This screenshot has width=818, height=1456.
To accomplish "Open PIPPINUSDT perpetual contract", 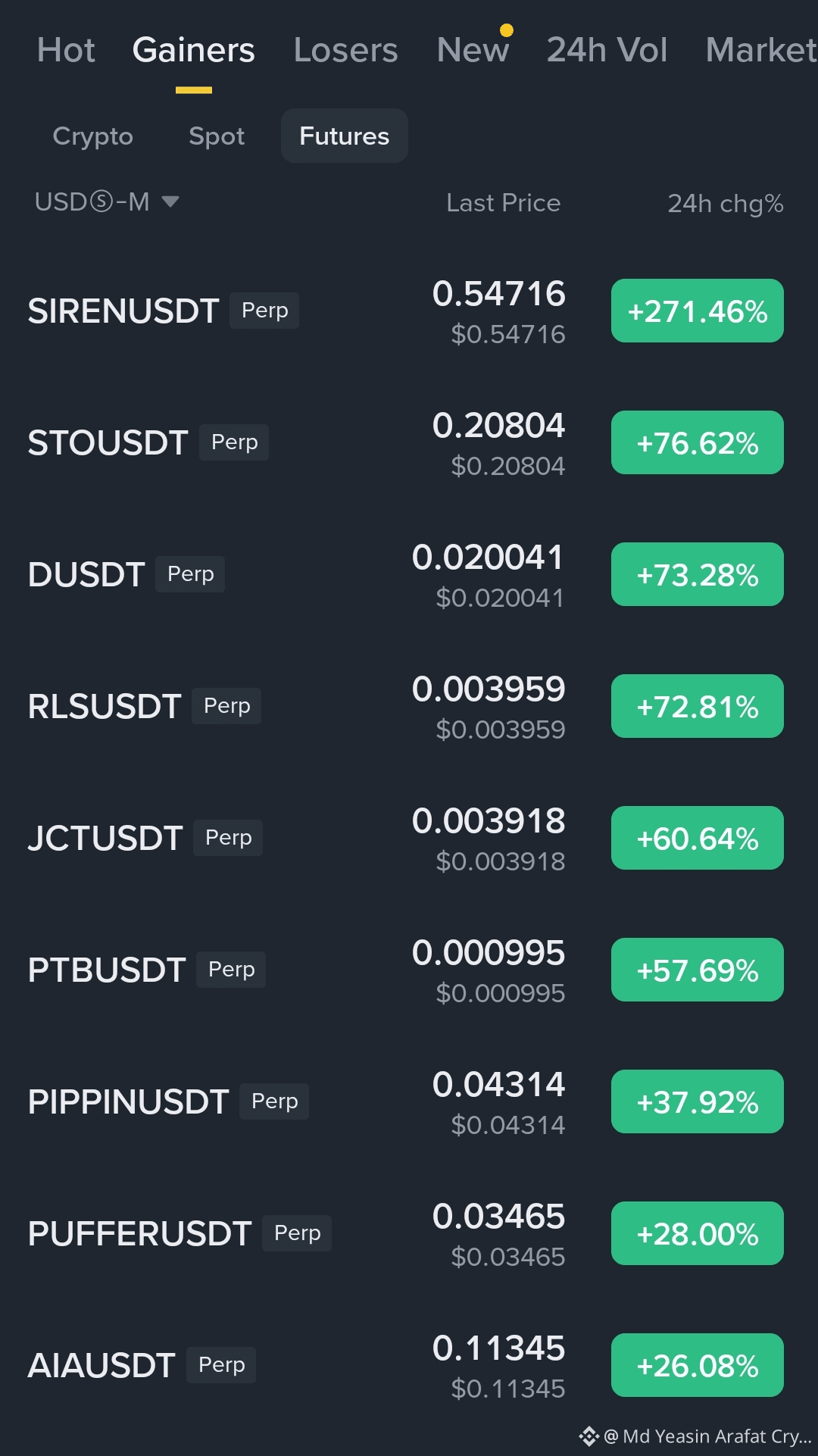I will pos(409,1101).
